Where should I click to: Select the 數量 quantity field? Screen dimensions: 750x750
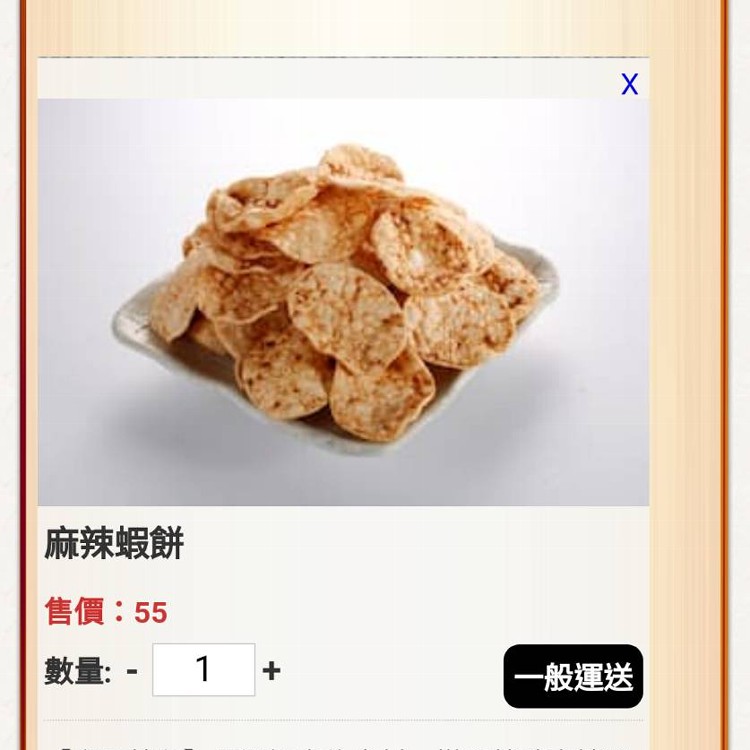tap(203, 670)
